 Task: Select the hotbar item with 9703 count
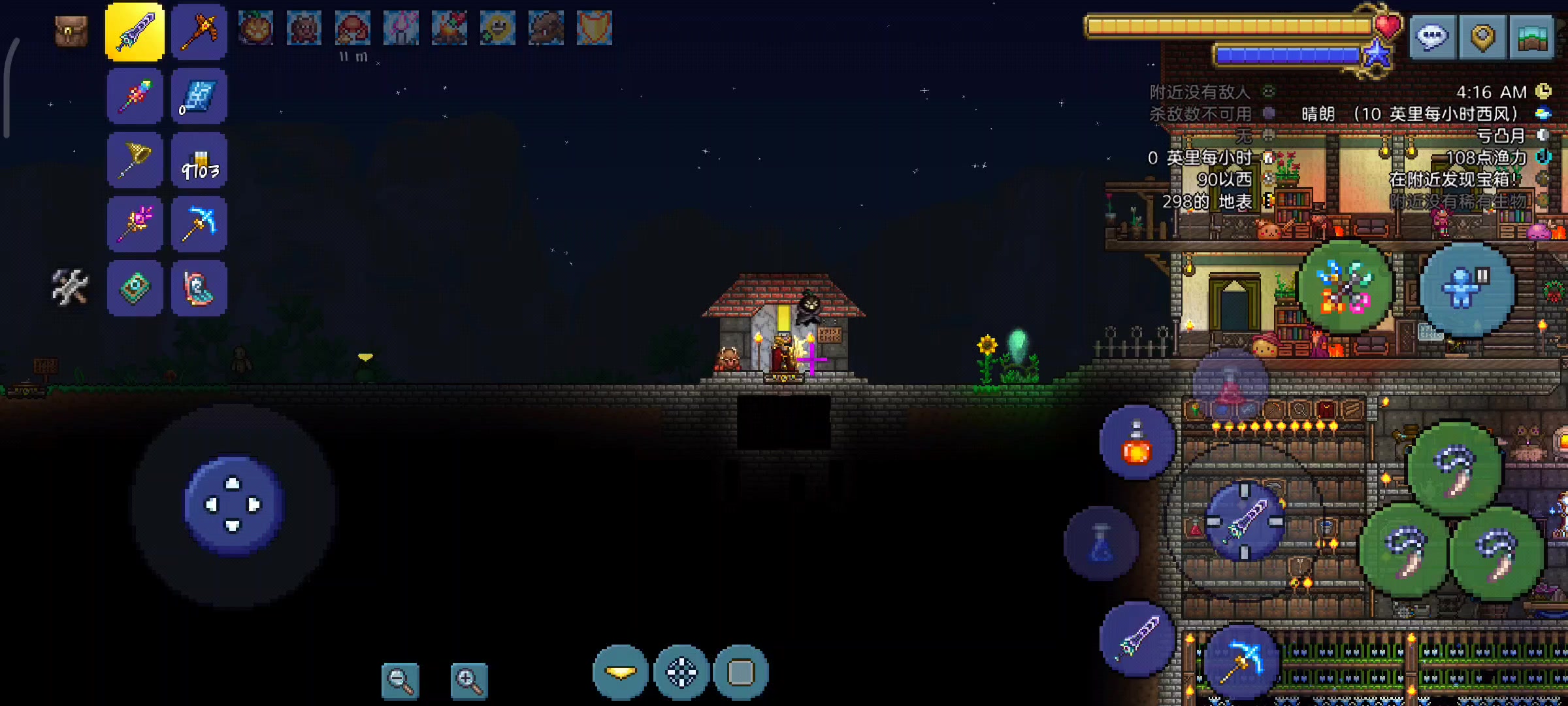point(199,160)
